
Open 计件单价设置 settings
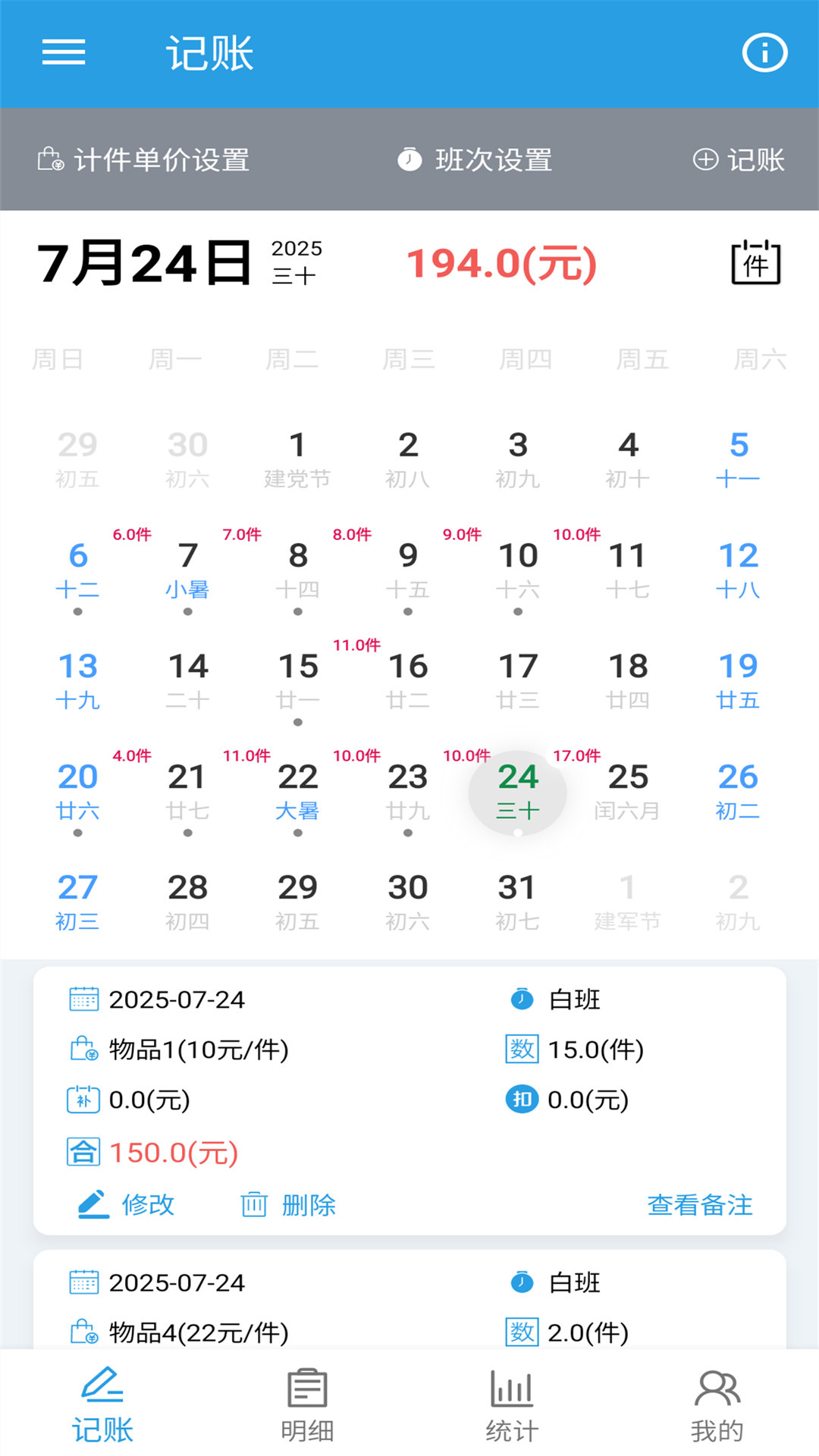(x=144, y=160)
